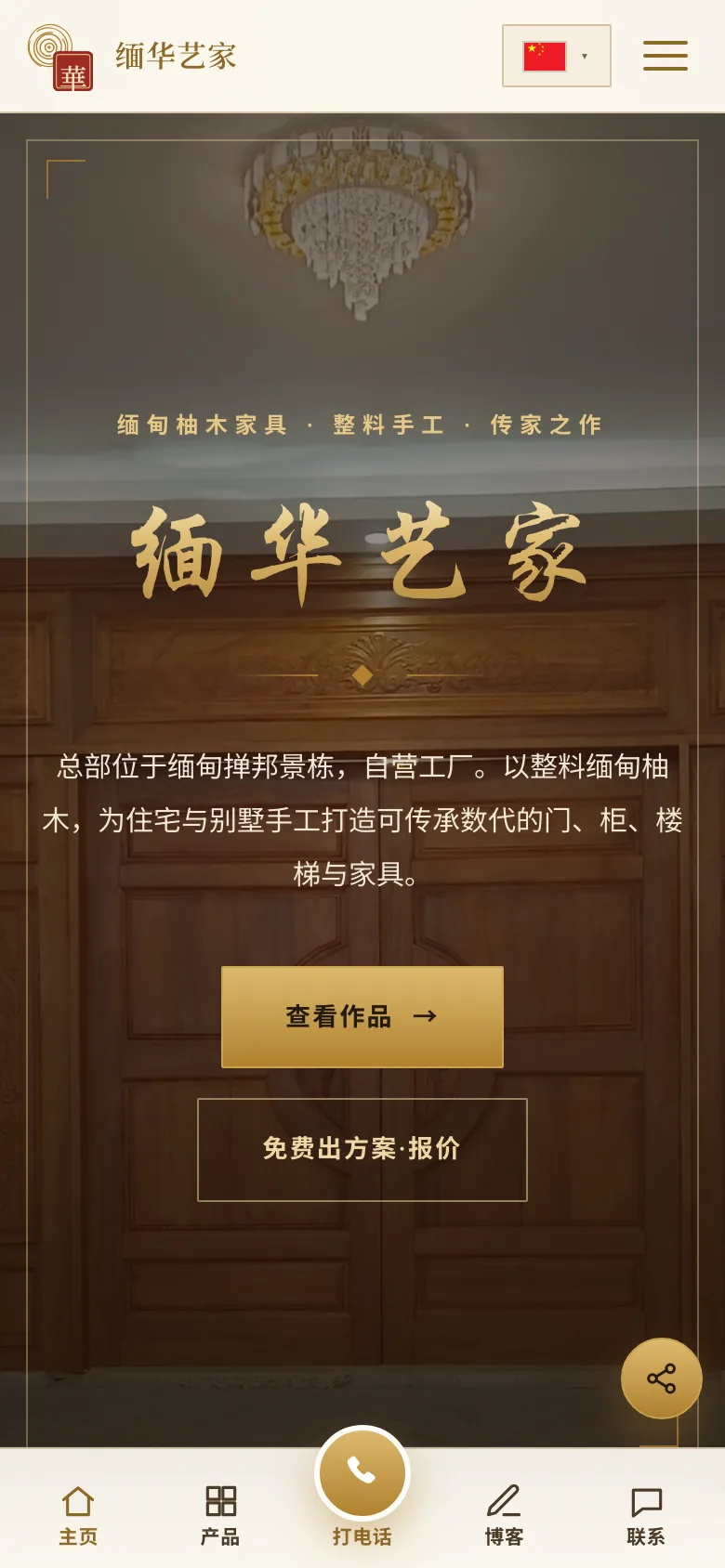This screenshot has width=725, height=1568.
Task: Tap the 缅华艺家 logo in header
Action: point(131,58)
